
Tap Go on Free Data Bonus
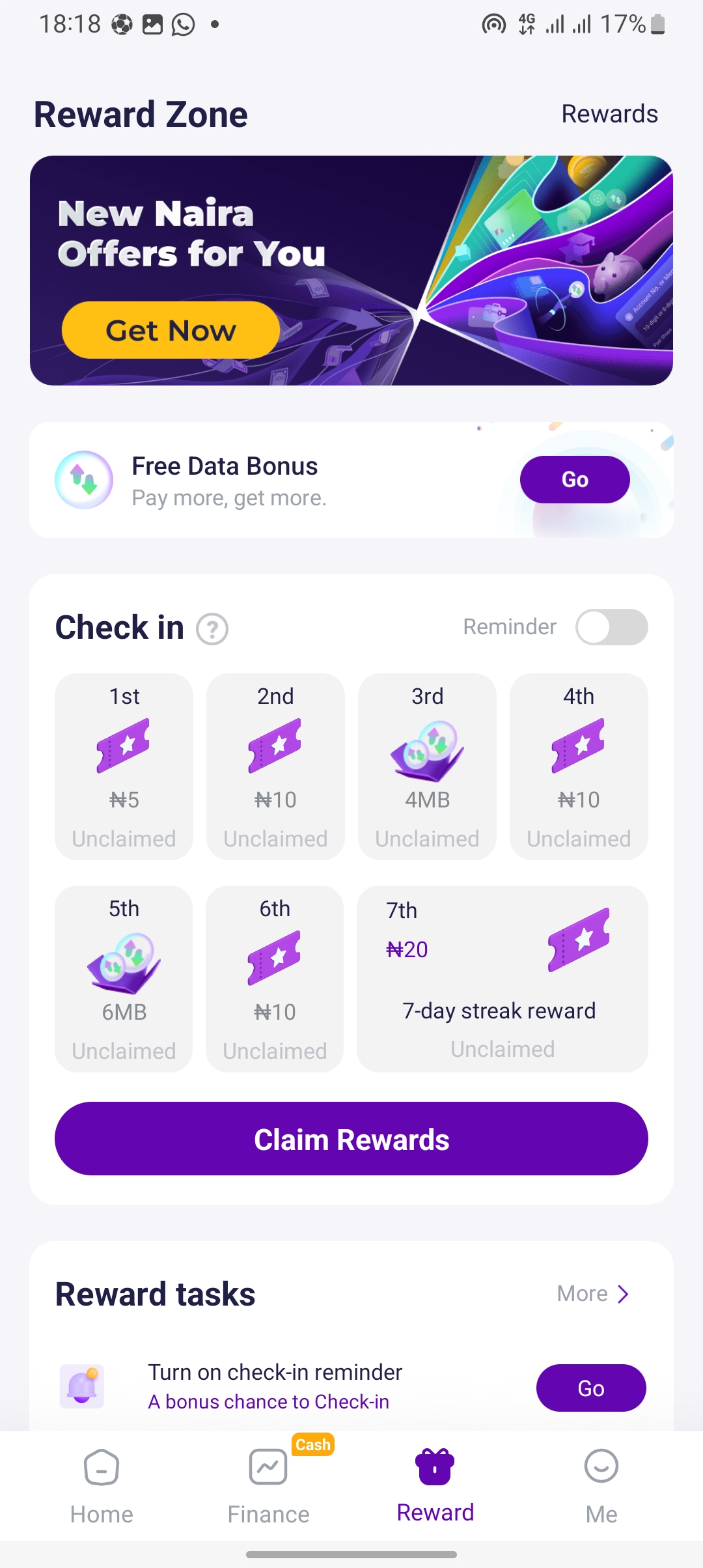click(x=574, y=480)
